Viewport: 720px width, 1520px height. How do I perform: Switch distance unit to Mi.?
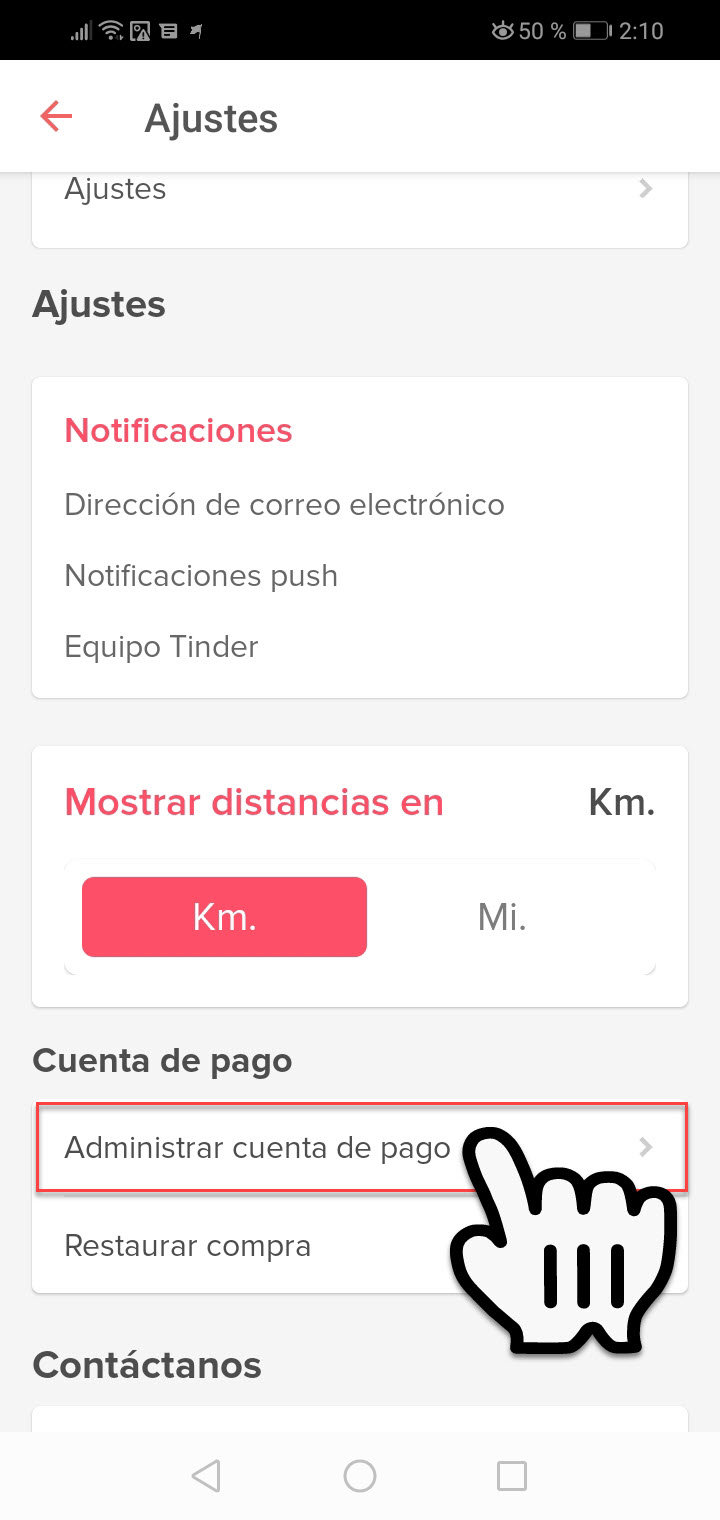coord(502,917)
